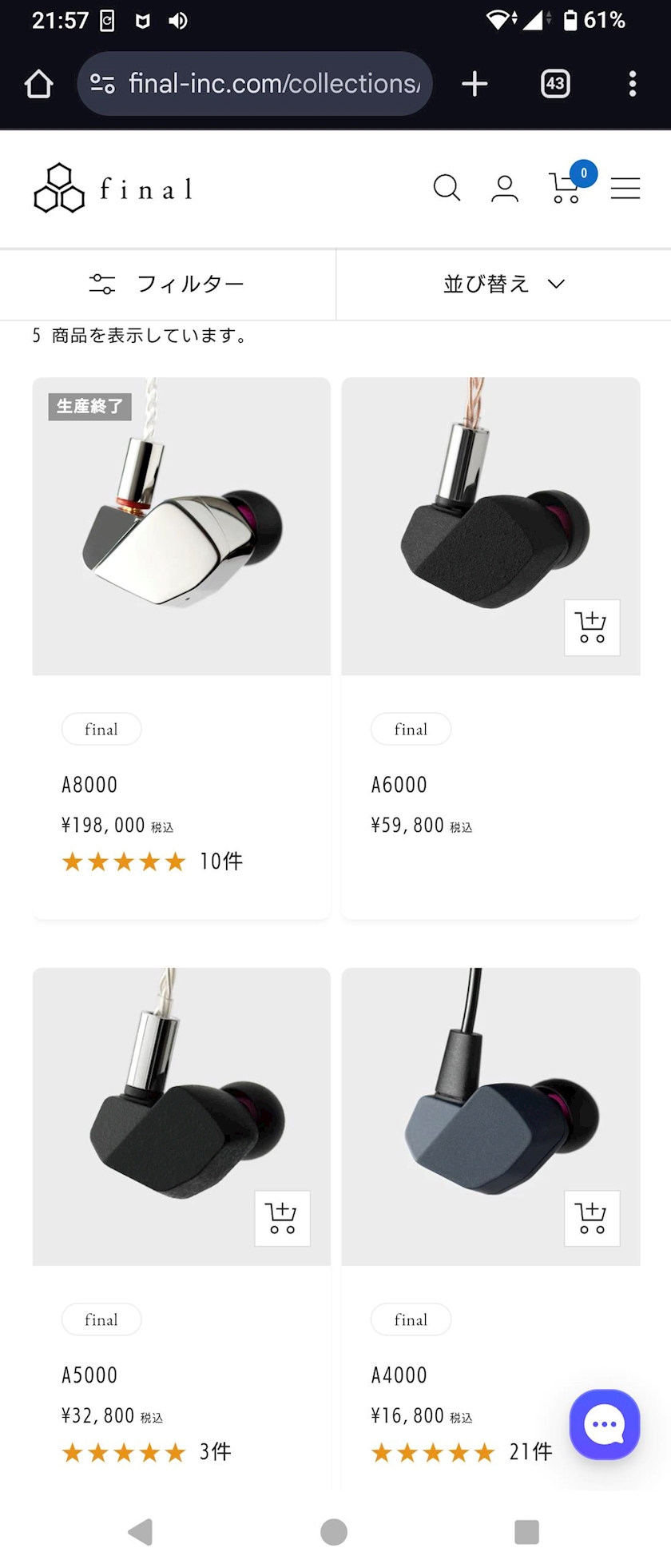Add the A5000 to cart
Viewport: 671px width, 1568px height.
tap(282, 1219)
